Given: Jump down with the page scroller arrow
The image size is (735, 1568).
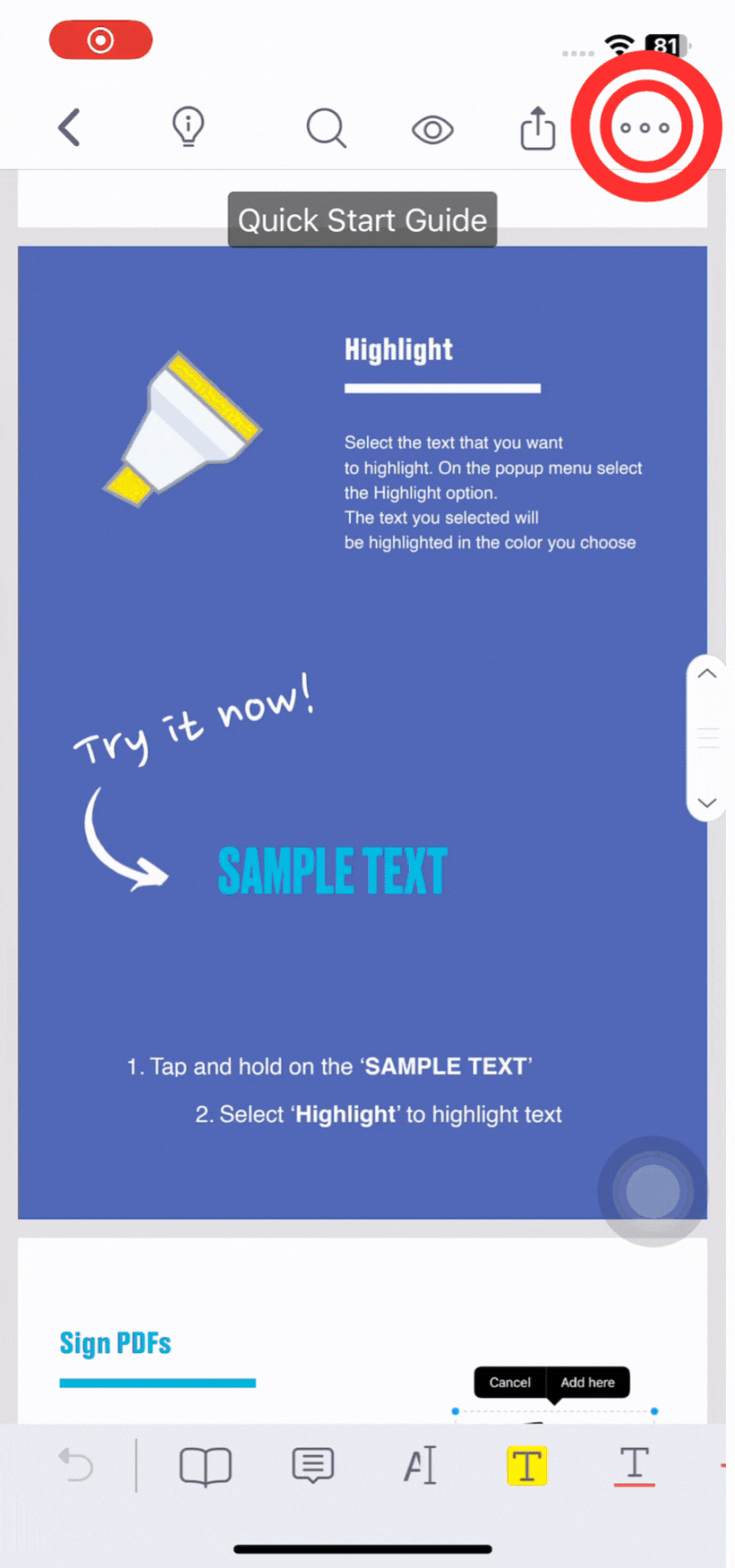Looking at the screenshot, I should click(707, 802).
